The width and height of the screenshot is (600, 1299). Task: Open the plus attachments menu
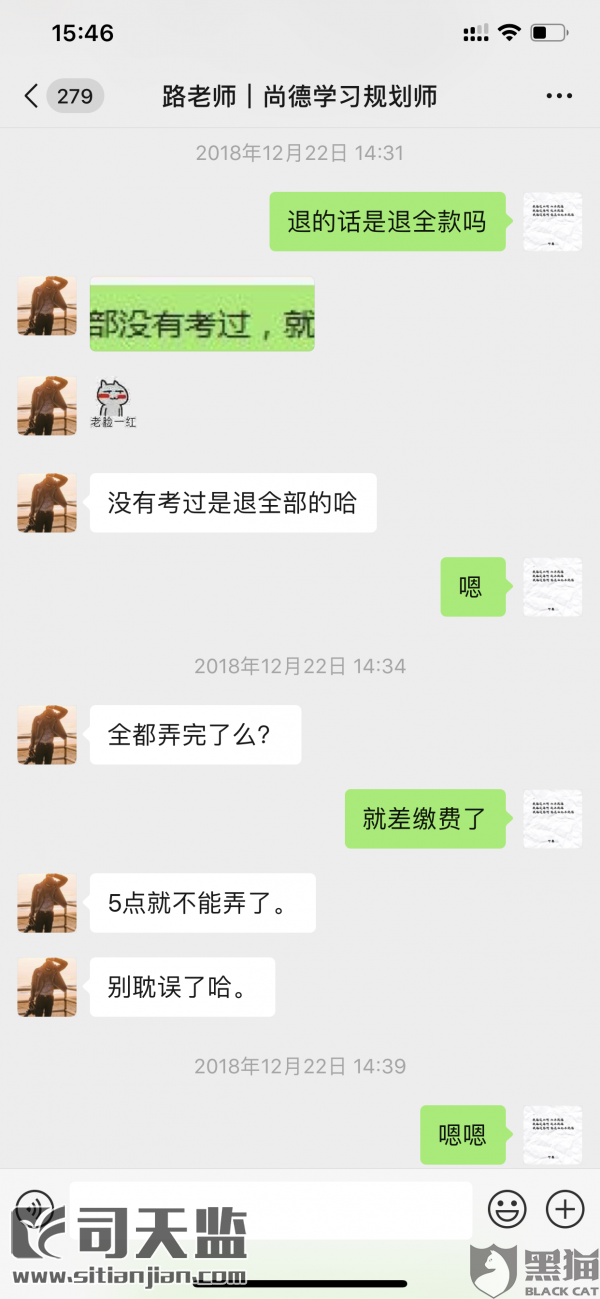565,1209
